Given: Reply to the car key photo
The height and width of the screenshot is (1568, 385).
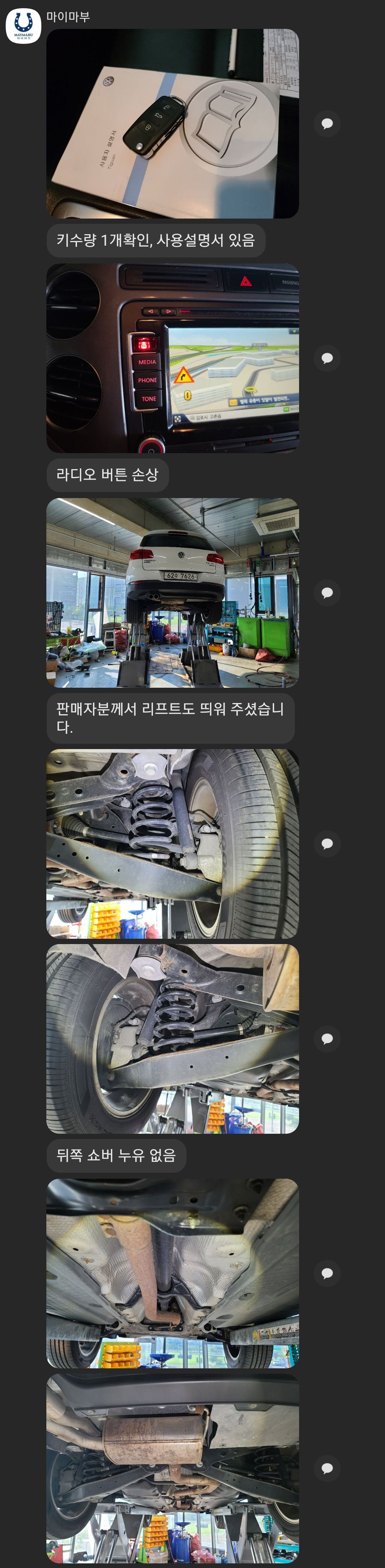Looking at the screenshot, I should click(x=327, y=124).
